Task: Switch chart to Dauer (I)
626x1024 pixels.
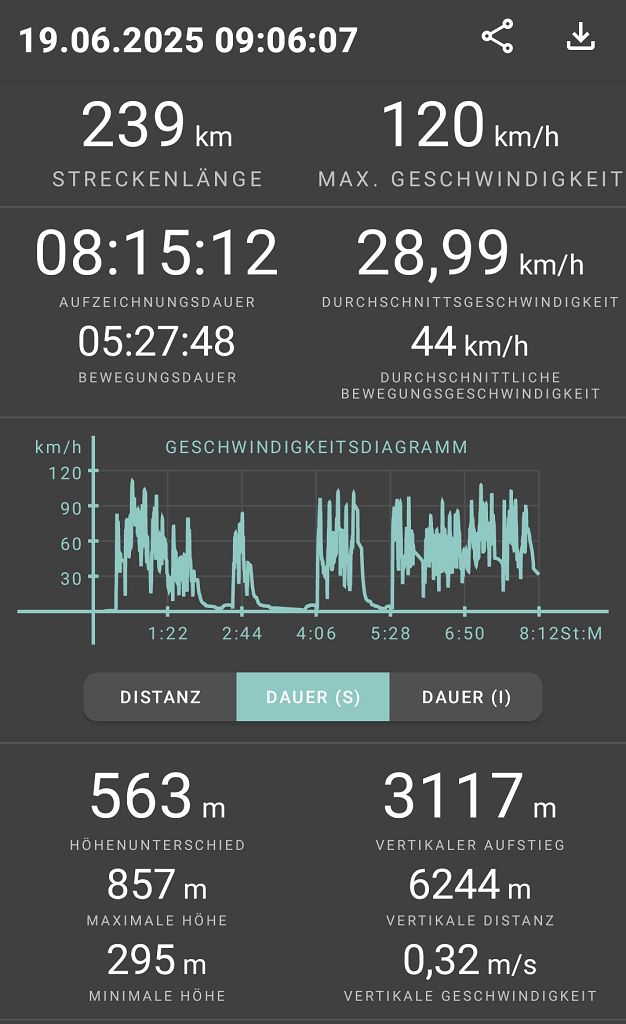Action: point(466,697)
